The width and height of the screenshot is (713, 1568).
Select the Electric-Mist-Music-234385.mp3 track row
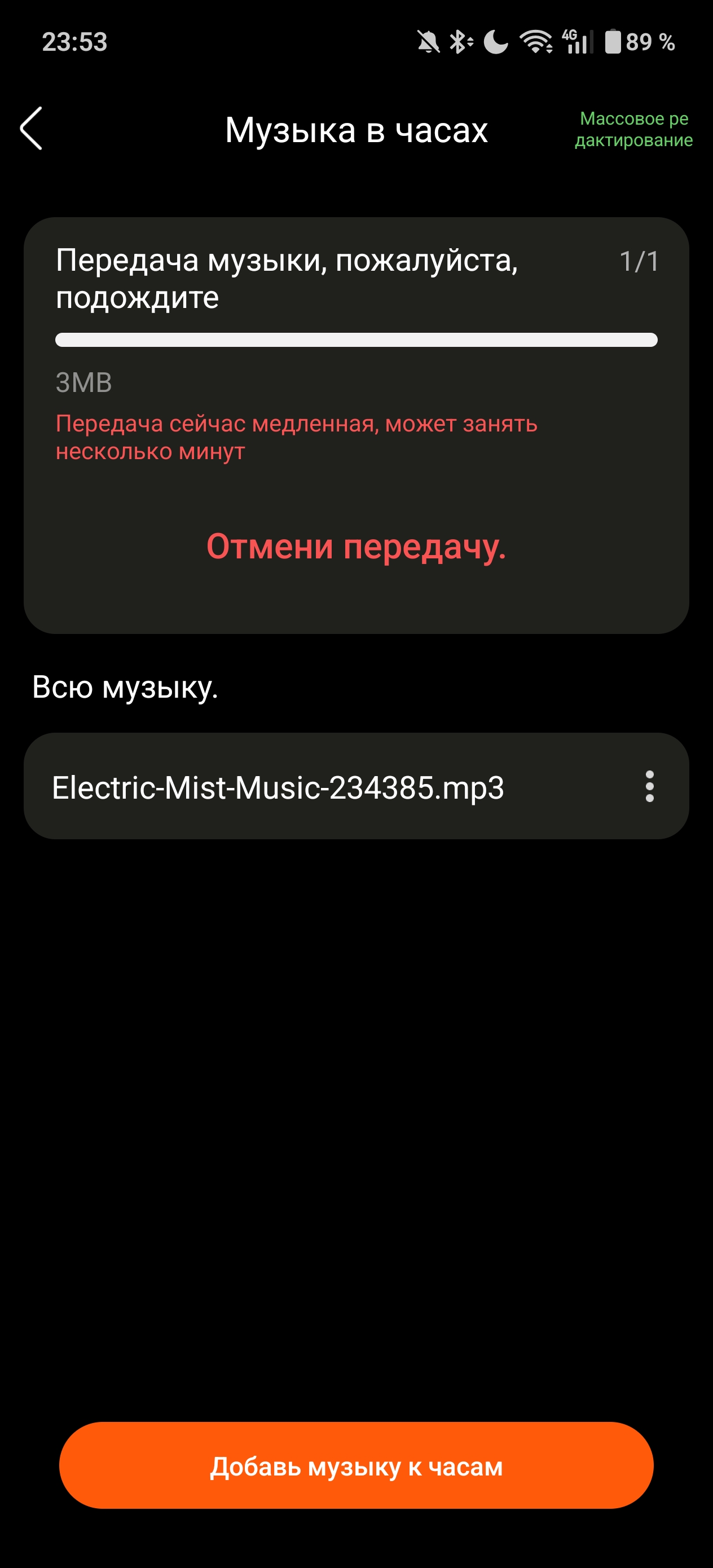point(278,787)
